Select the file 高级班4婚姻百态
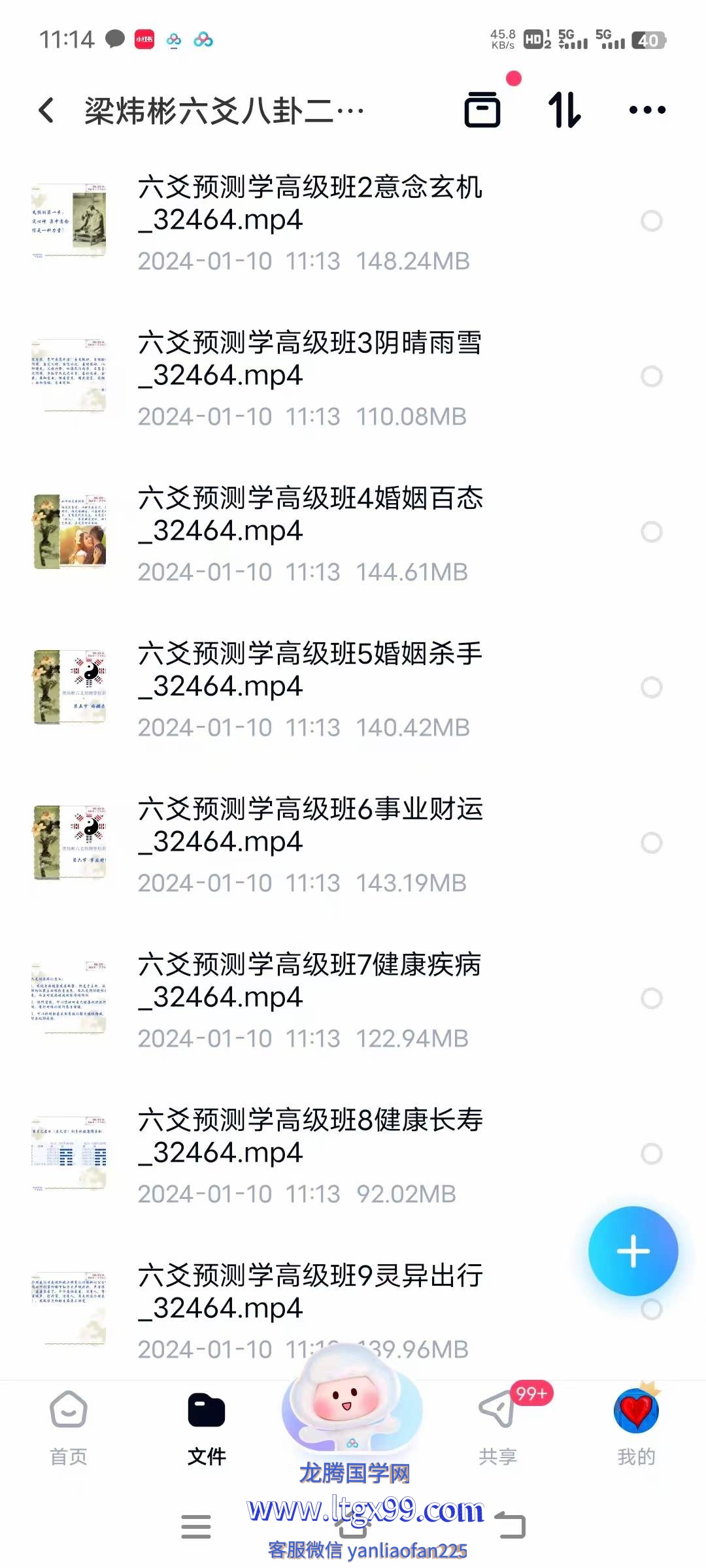The image size is (706, 1568). (x=651, y=532)
